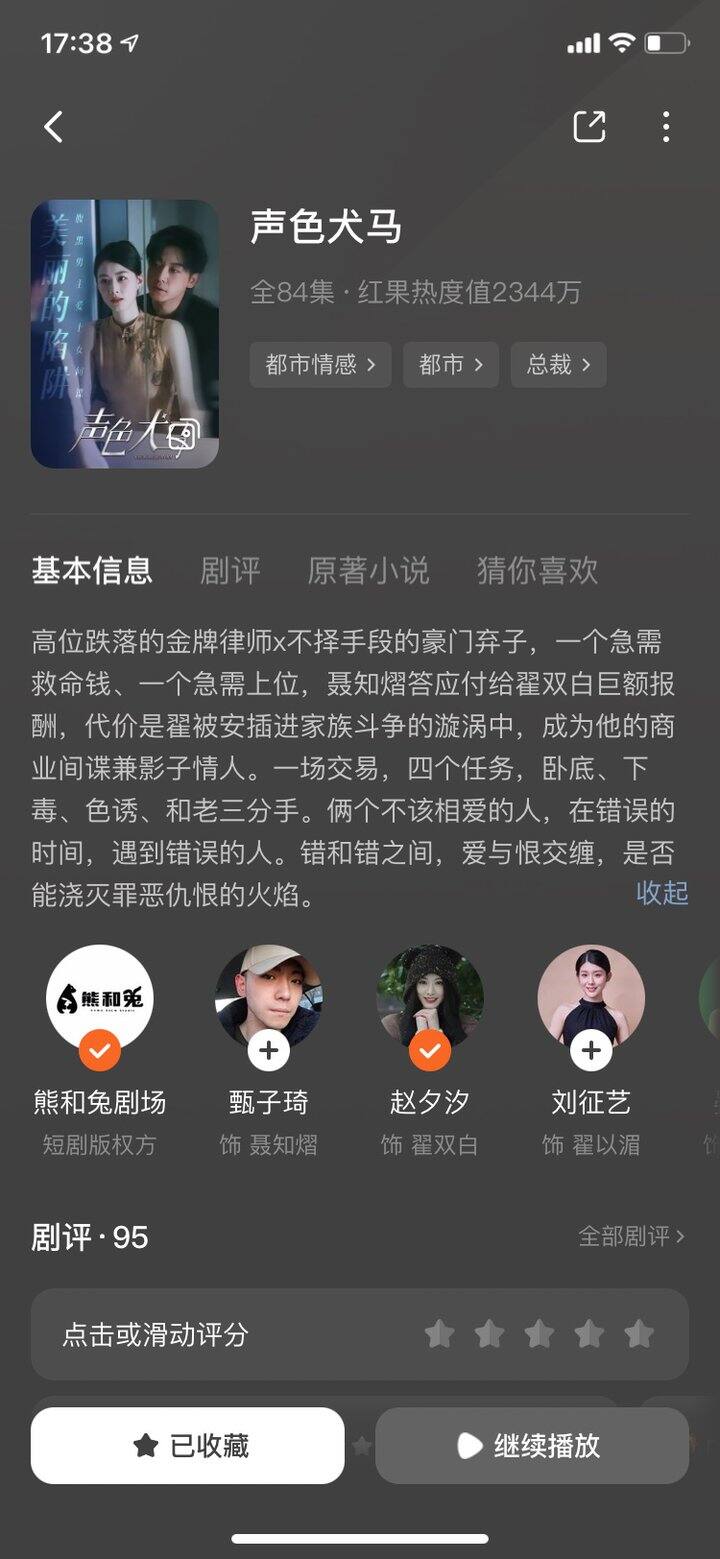Image resolution: width=720 pixels, height=1559 pixels.
Task: View all reviews via 全部剧评
Action: 631,1237
